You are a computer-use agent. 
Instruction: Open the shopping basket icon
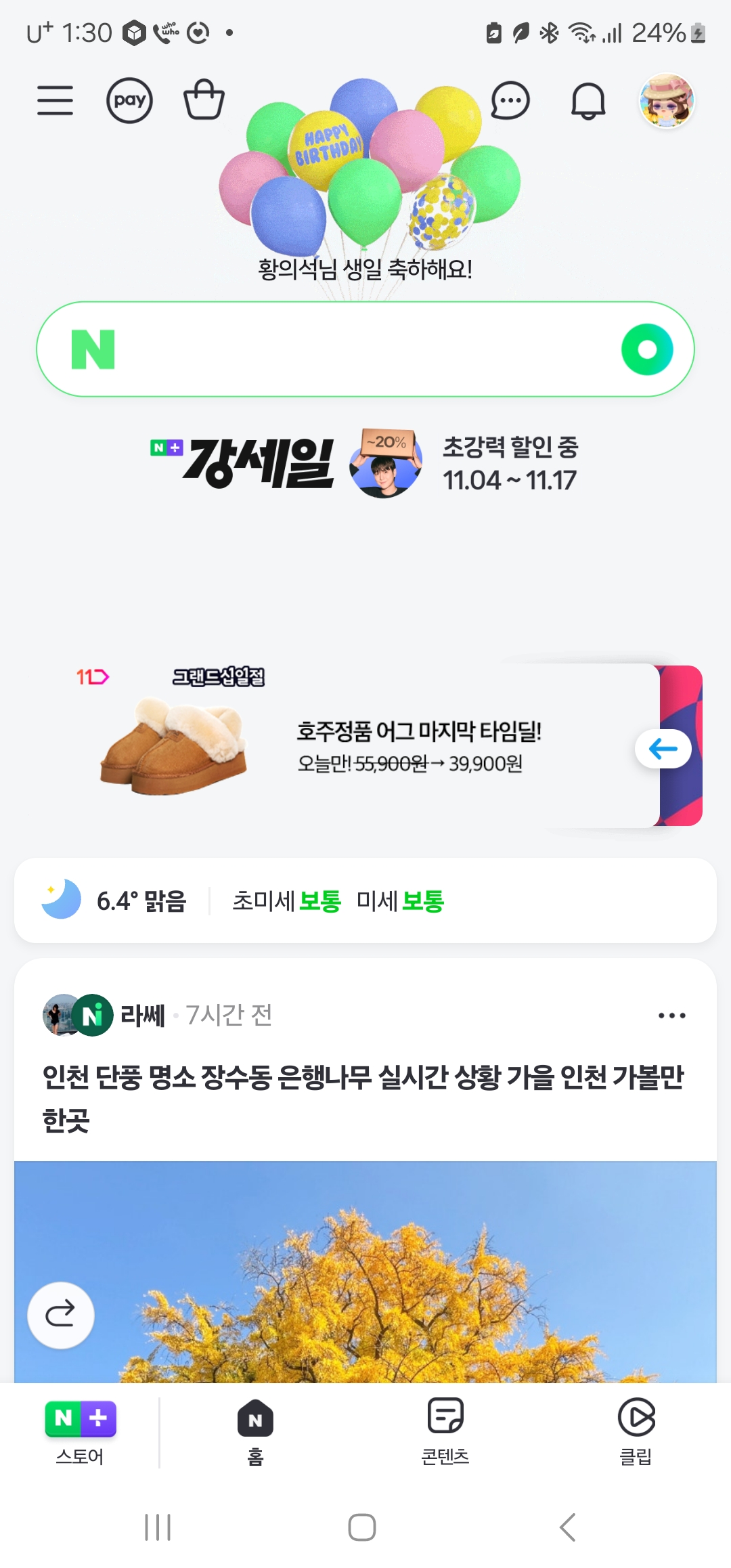(204, 100)
